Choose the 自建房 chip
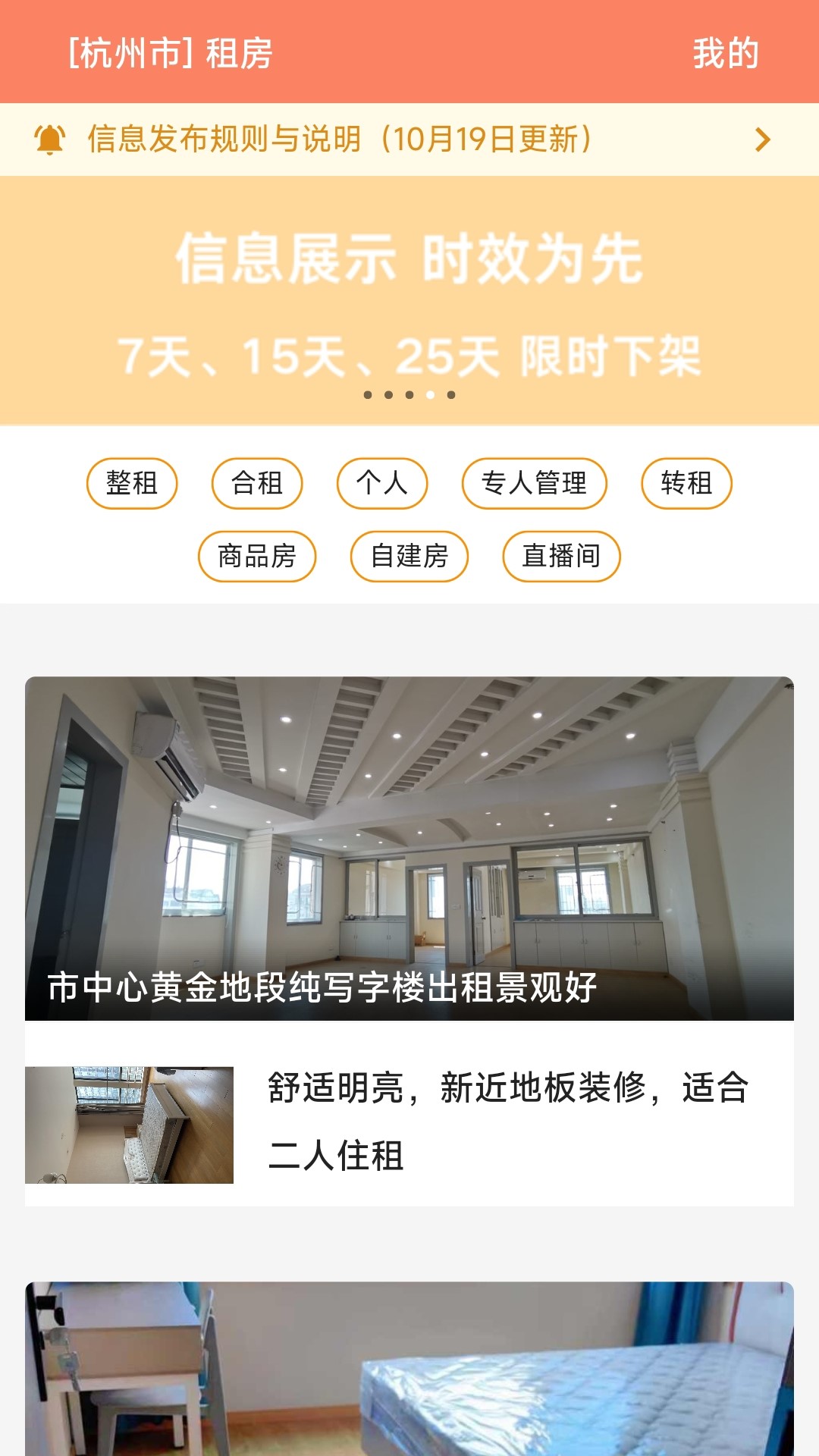Viewport: 819px width, 1456px height. (x=409, y=556)
